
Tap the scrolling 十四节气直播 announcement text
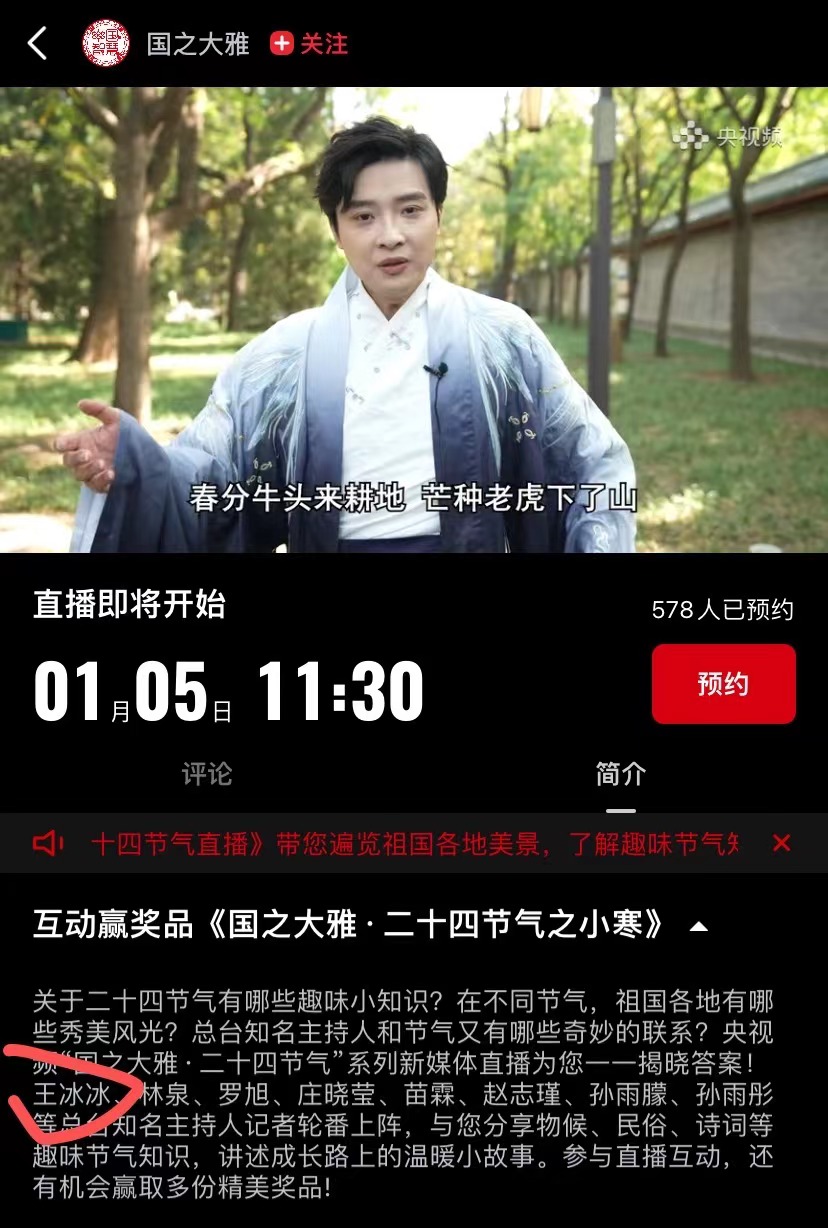point(400,843)
